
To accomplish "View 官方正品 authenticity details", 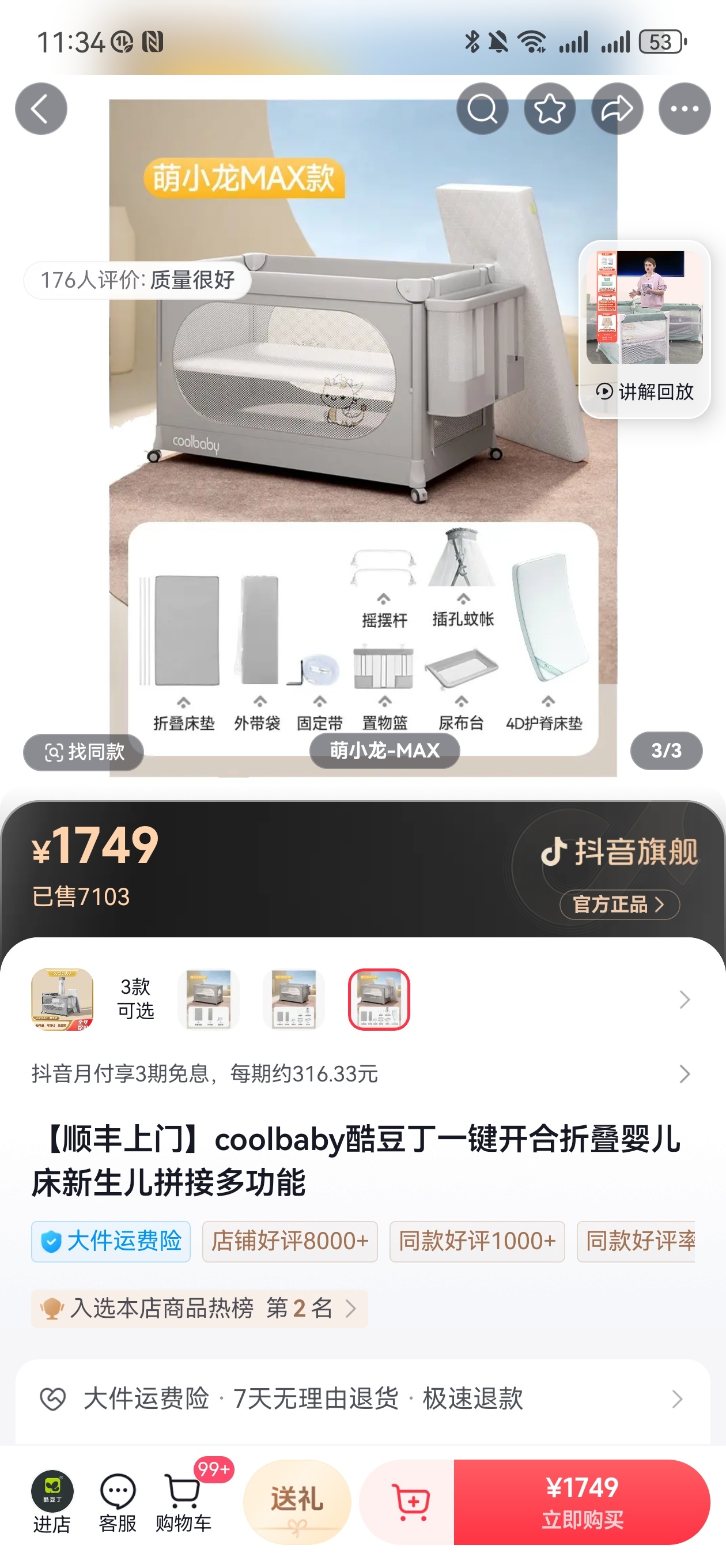I will 619,904.
